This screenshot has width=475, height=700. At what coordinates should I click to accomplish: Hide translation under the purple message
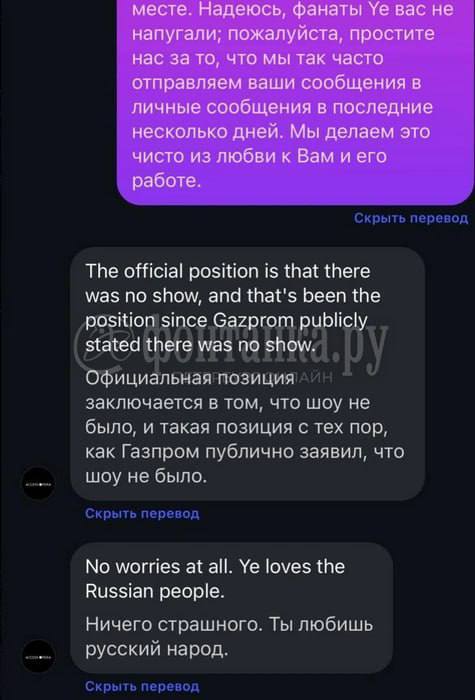(411, 218)
